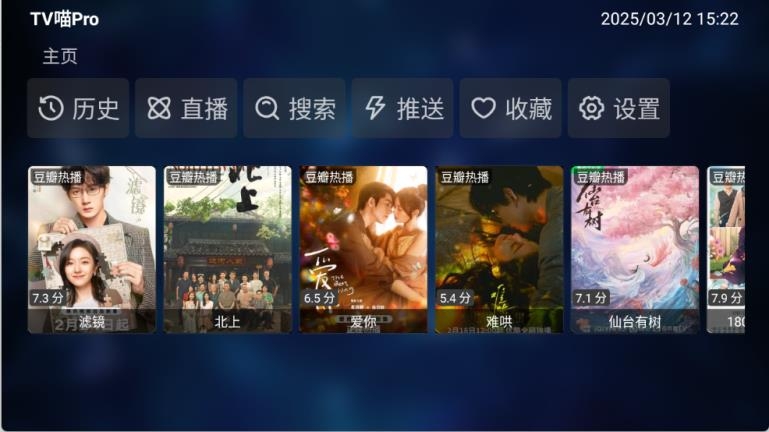
Task: Tap the 主页 home label
Action: click(x=60, y=57)
